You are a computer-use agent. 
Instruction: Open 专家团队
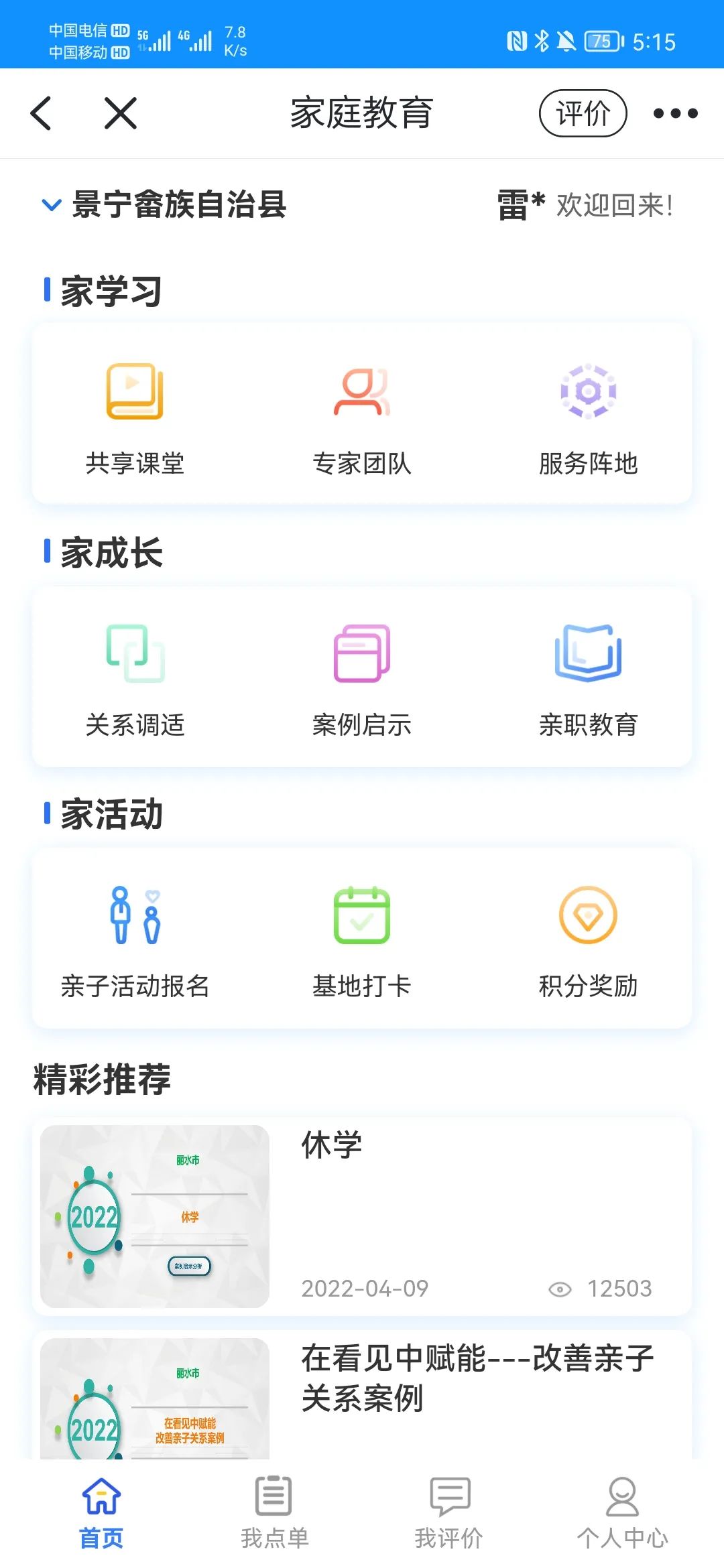[x=362, y=415]
